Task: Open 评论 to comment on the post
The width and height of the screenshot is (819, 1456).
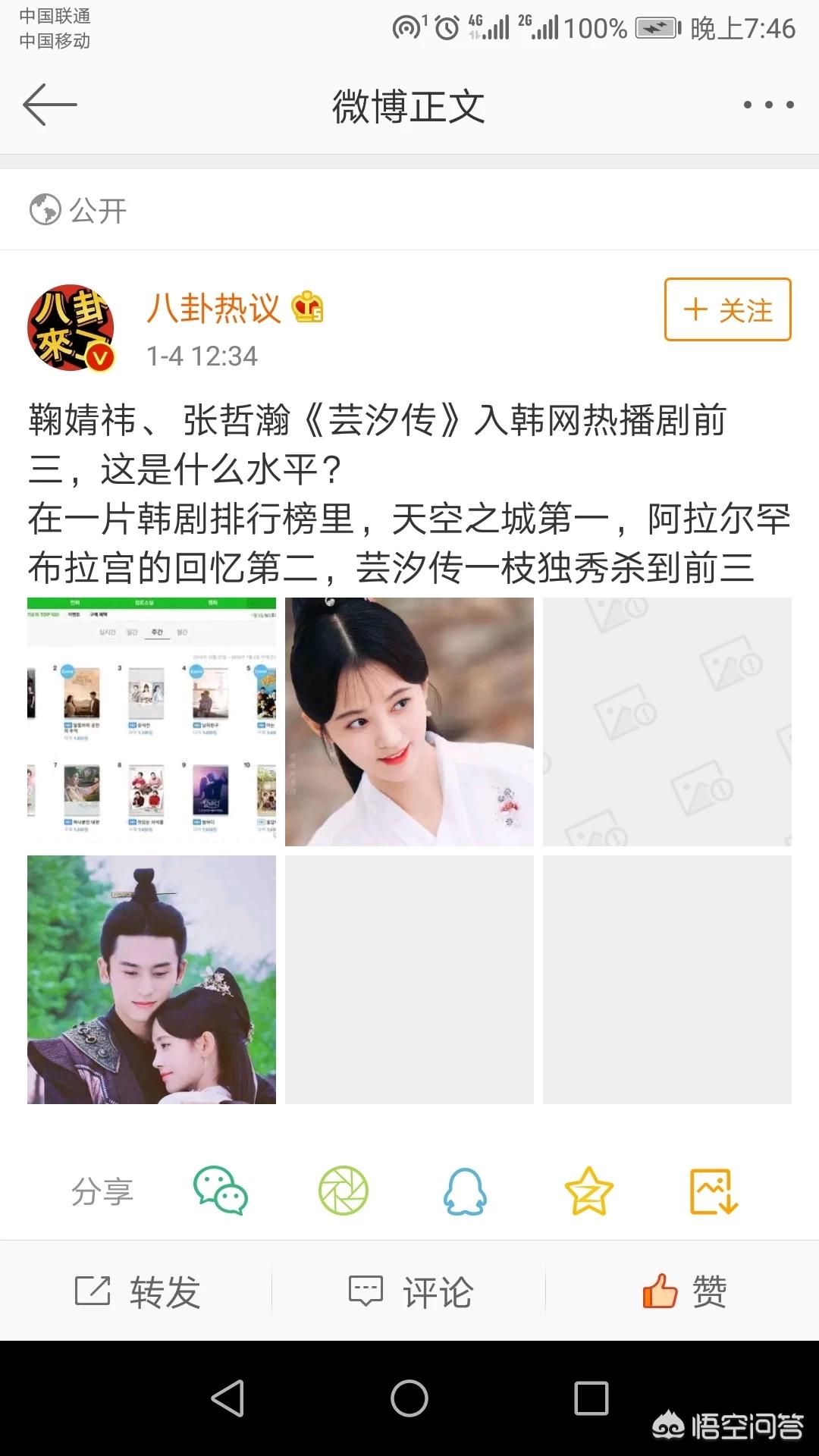Action: [410, 1291]
